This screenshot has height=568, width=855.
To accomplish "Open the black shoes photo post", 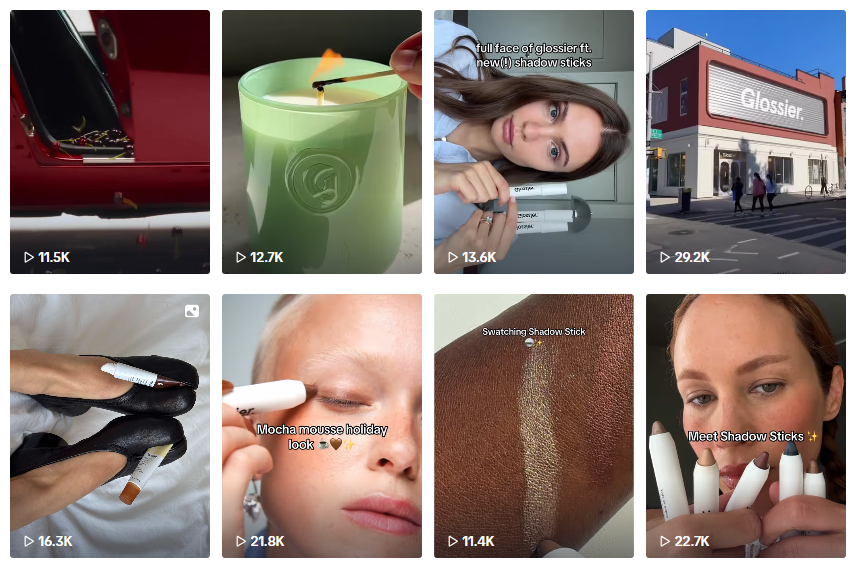I will pos(110,425).
